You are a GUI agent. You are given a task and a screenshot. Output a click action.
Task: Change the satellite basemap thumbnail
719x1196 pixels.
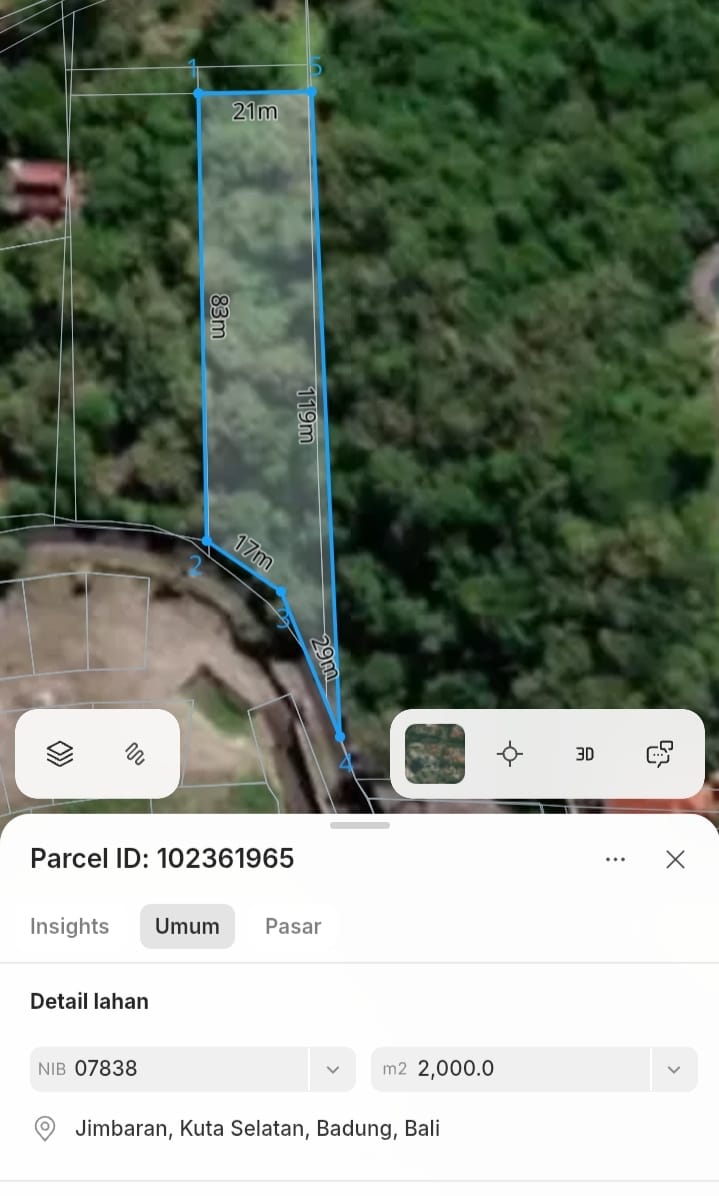tap(435, 754)
